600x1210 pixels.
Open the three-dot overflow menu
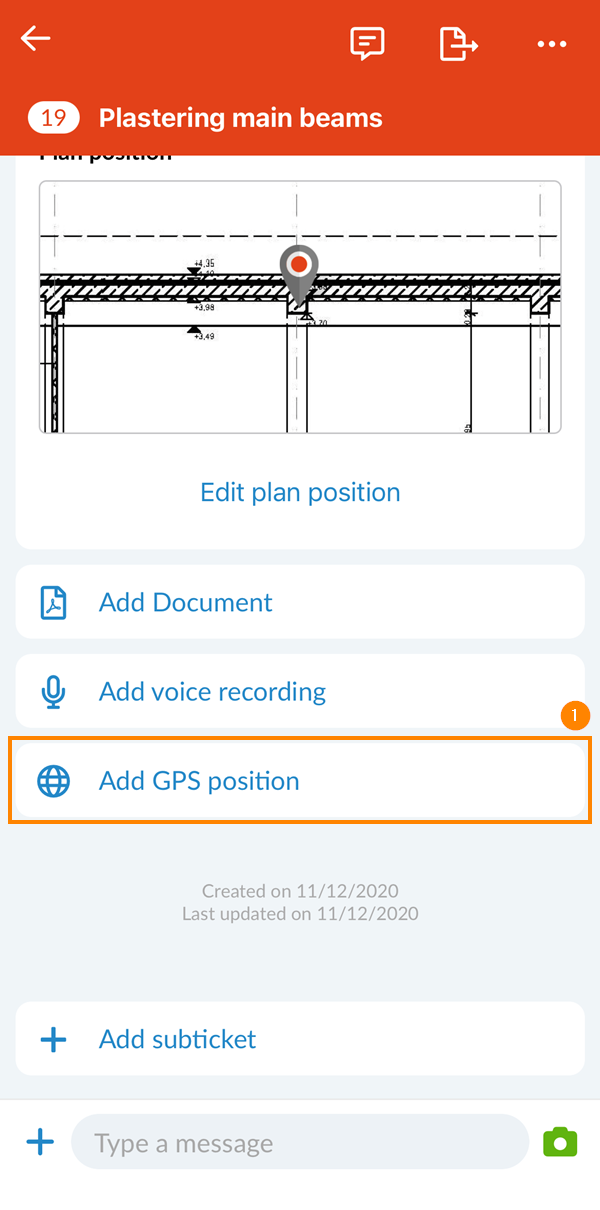click(x=551, y=44)
